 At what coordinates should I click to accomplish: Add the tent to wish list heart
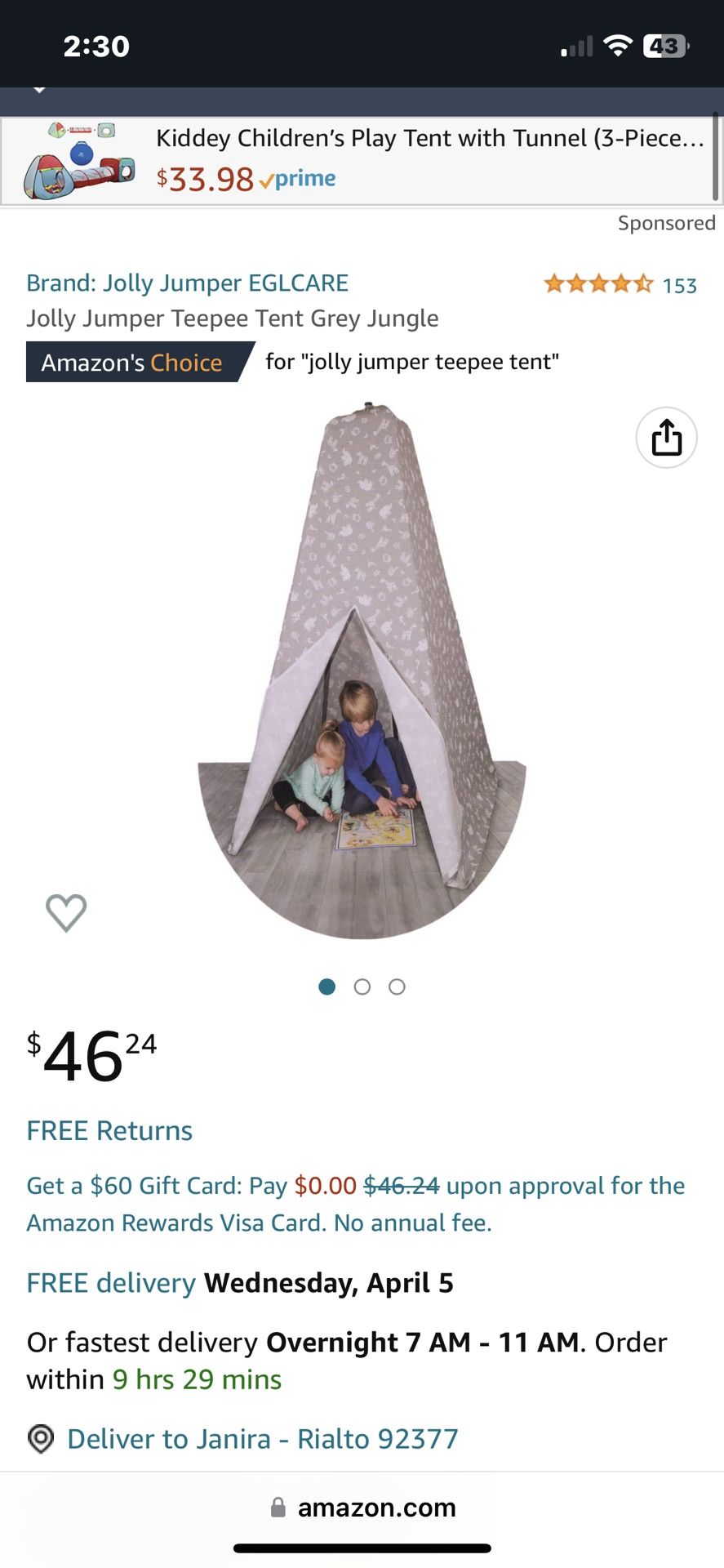[66, 912]
